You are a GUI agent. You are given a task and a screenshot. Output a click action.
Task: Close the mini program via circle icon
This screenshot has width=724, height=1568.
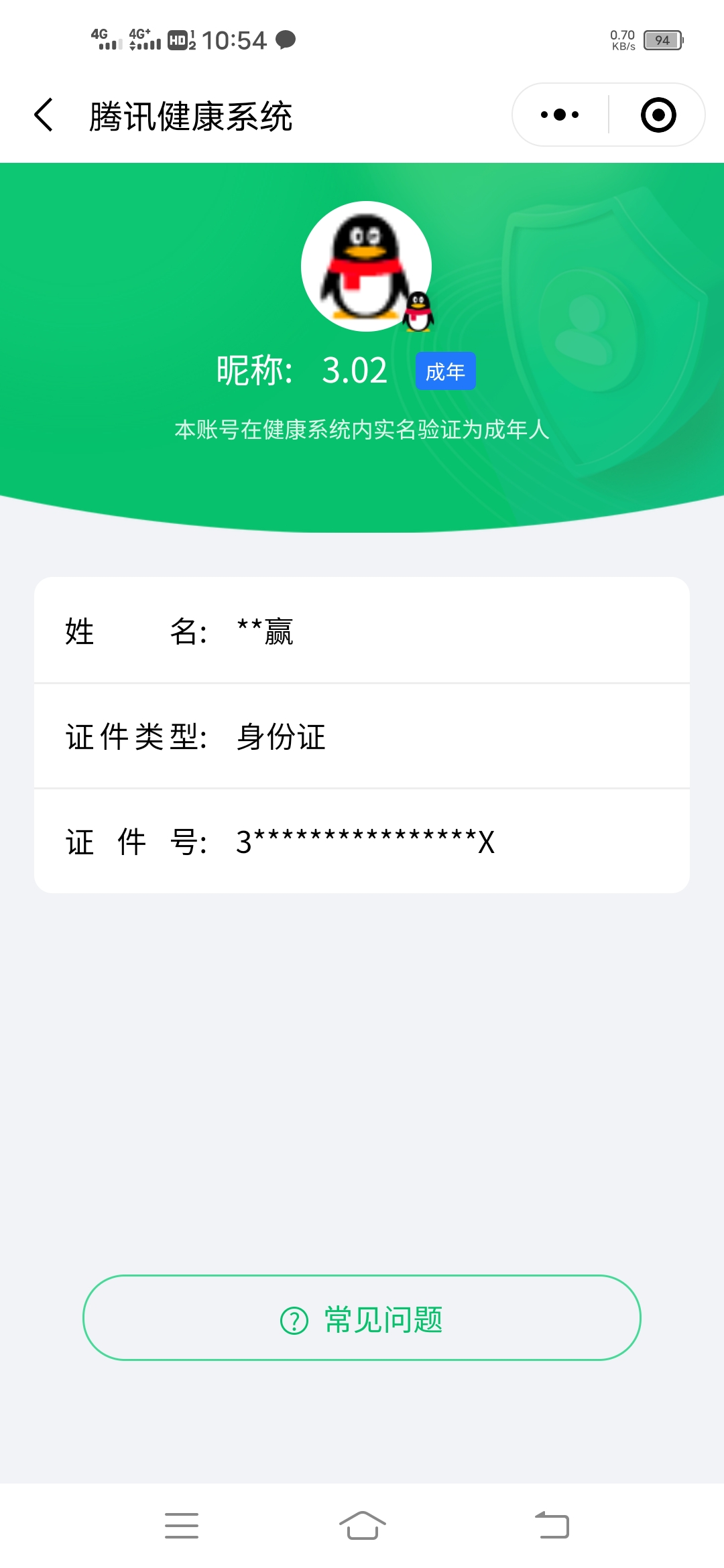pos(658,115)
